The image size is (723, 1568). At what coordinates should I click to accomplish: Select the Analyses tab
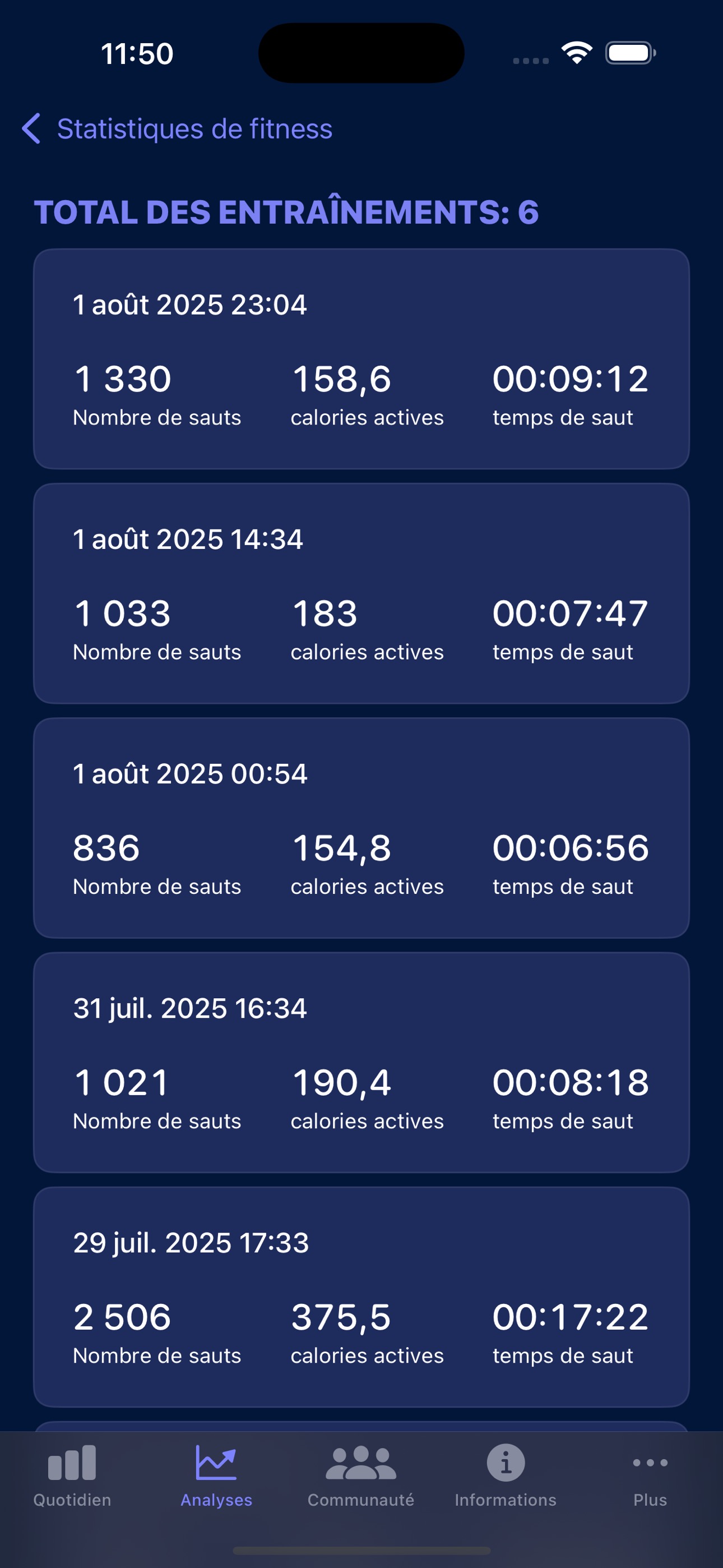pyautogui.click(x=216, y=1475)
